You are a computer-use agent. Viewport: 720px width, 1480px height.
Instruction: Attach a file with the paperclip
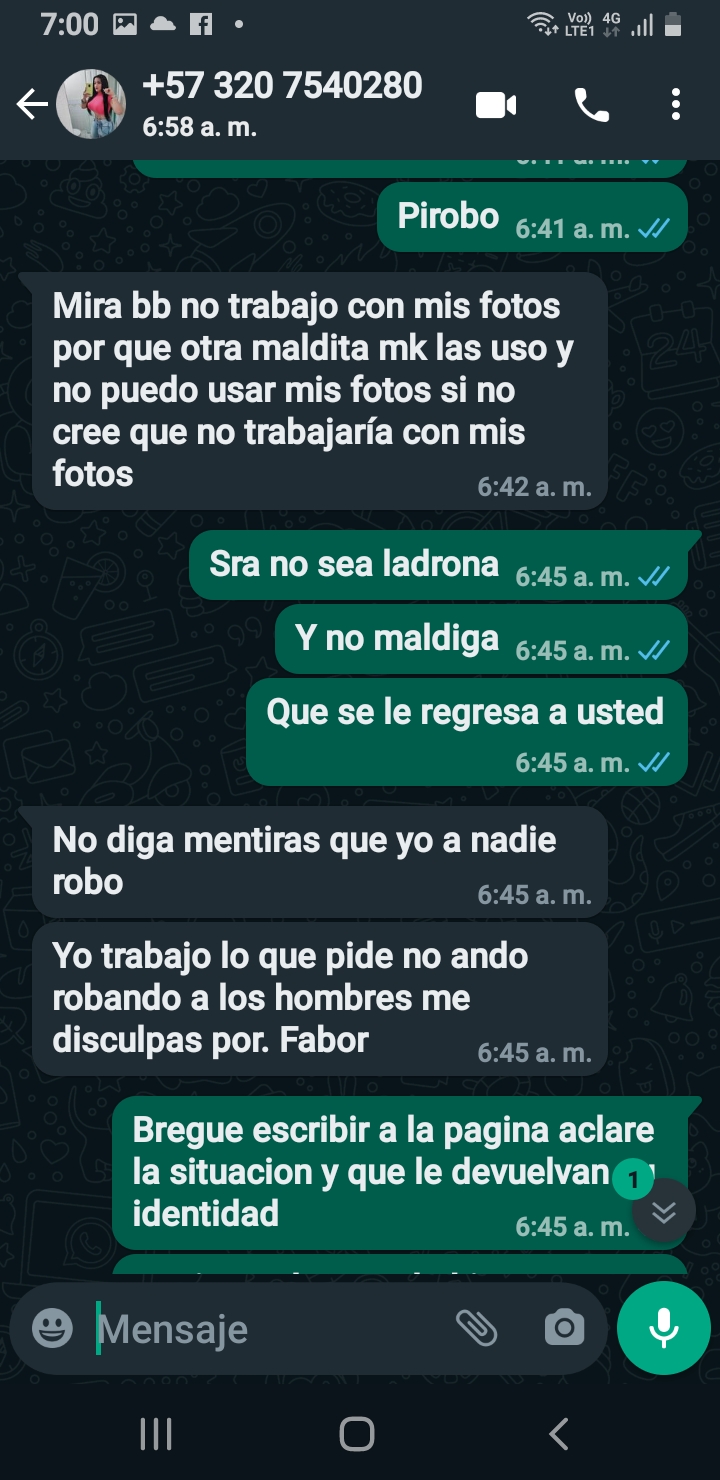[477, 1328]
